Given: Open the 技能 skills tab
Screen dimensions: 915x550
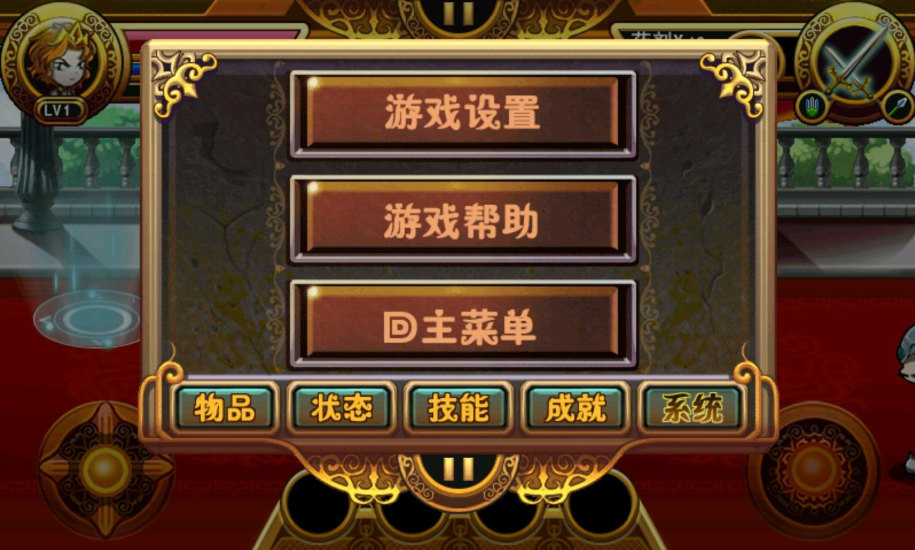Looking at the screenshot, I should click(x=459, y=407).
